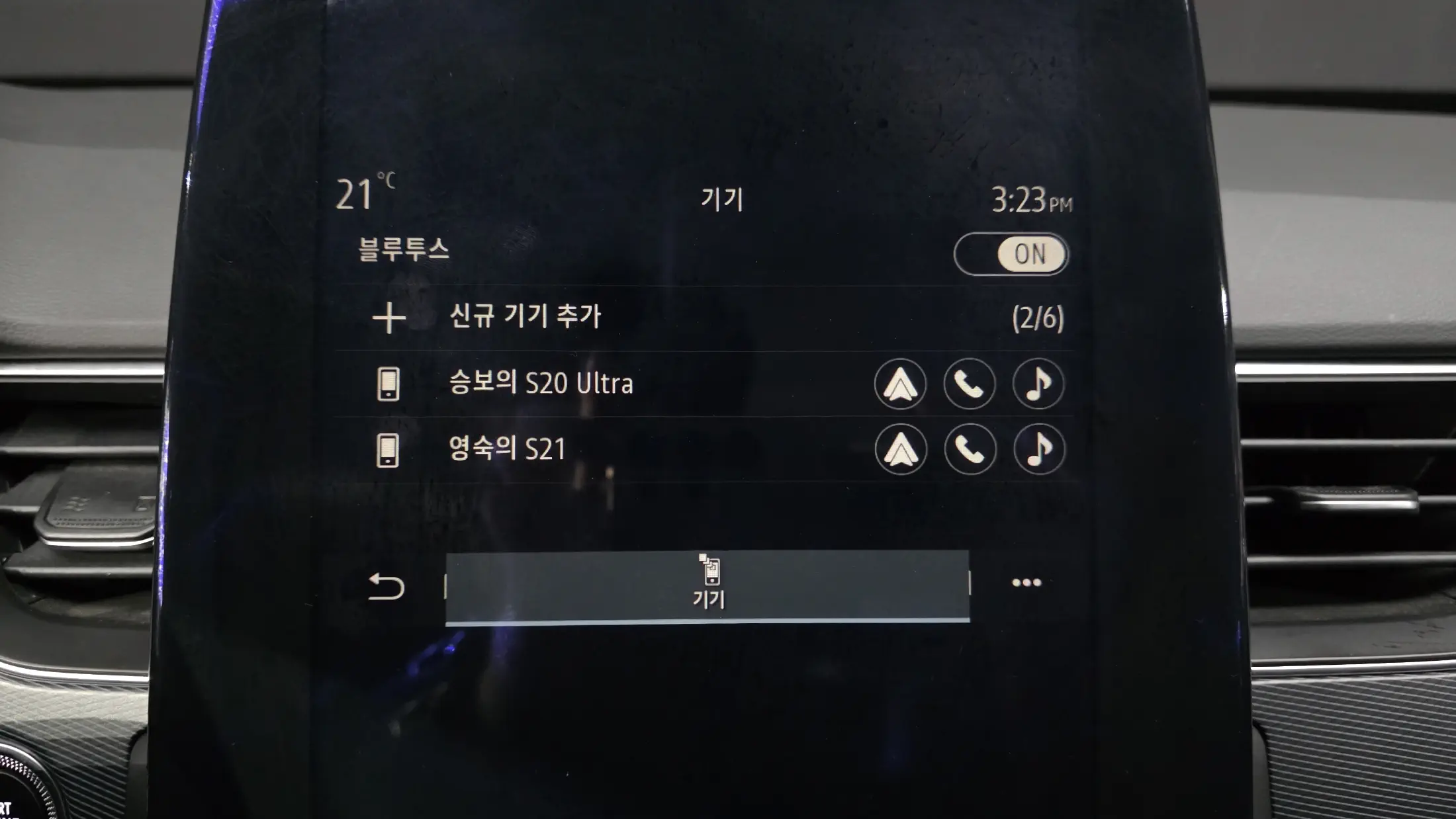This screenshot has width=1456, height=819.
Task: Open 승보의 S20 Ultra device row
Action: coord(541,383)
